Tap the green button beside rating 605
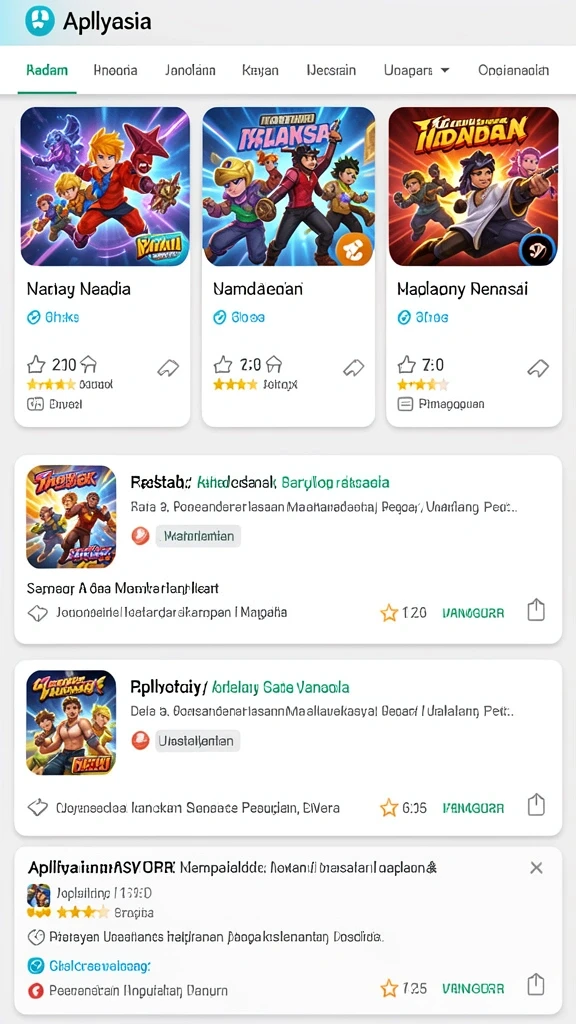 click(x=473, y=808)
